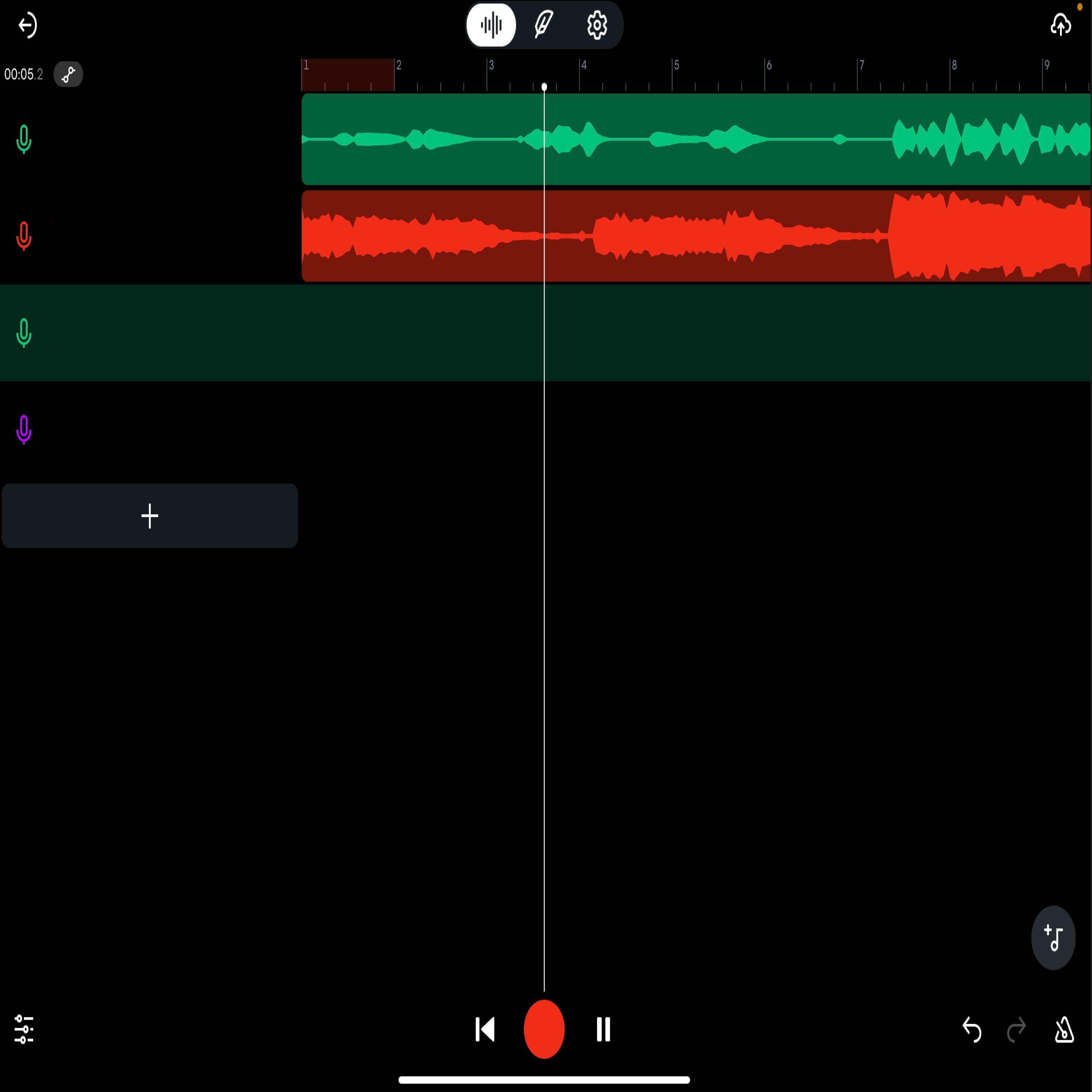1092x1092 pixels.
Task: Select the red microphone track
Action: pos(24,236)
